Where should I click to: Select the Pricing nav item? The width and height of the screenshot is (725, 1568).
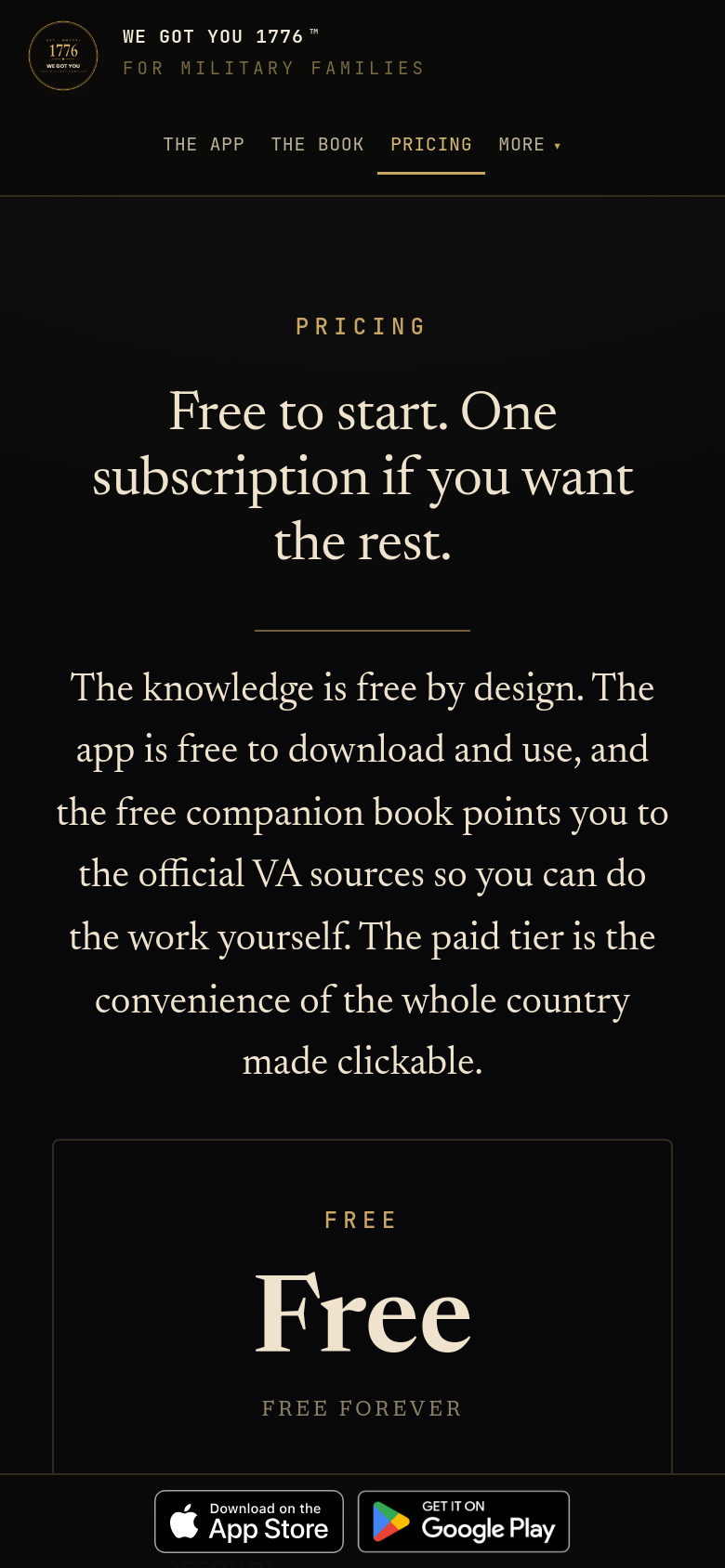tap(431, 144)
